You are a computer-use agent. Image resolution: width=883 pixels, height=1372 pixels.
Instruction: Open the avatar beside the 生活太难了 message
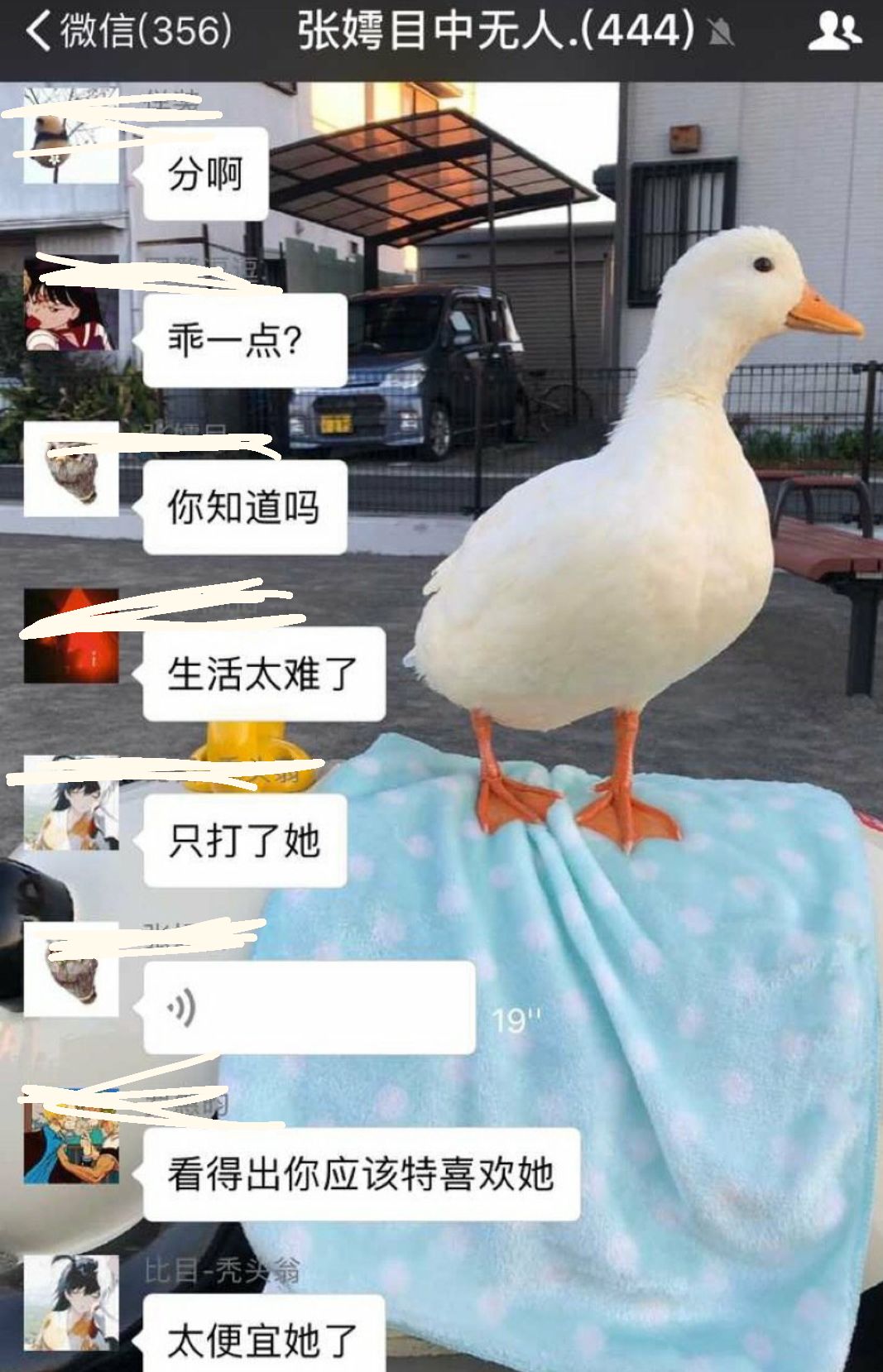point(71,637)
